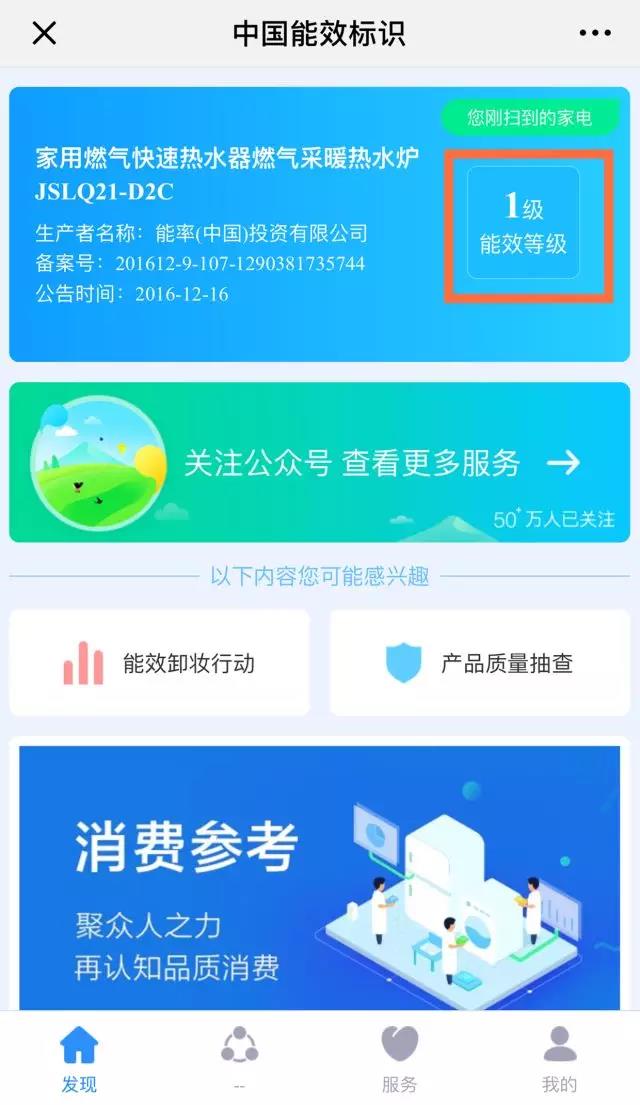This screenshot has width=640, height=1105.
Task: Open the scanned JSLQ21-D2C product card
Action: point(319,224)
